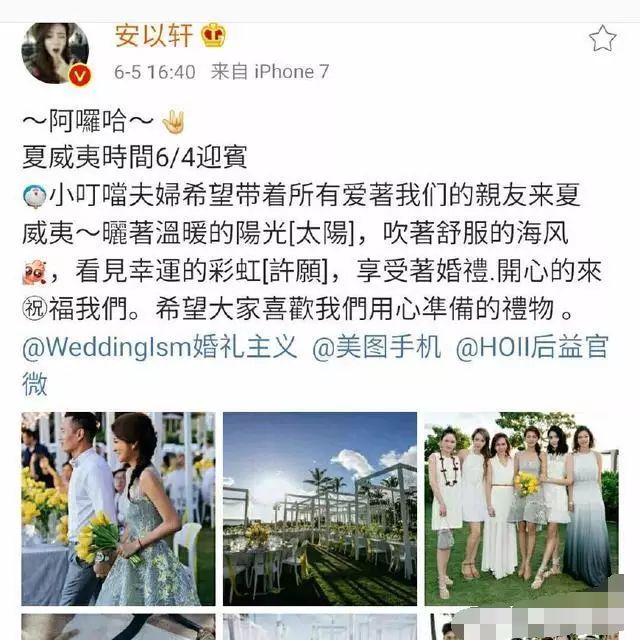View photo of couple with yellow flowers
The width and height of the screenshot is (640, 640).
point(118,508)
